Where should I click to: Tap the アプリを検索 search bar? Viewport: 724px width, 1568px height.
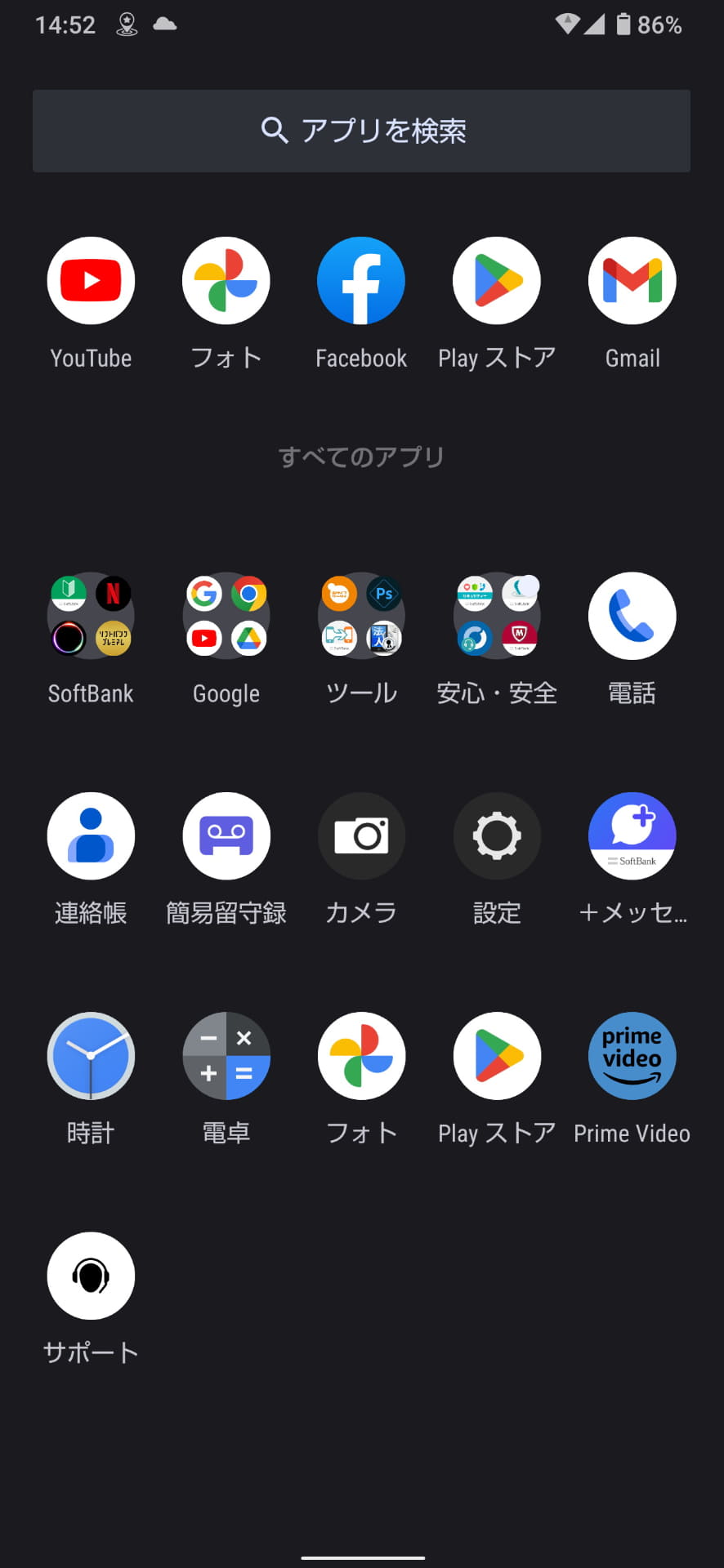point(361,131)
